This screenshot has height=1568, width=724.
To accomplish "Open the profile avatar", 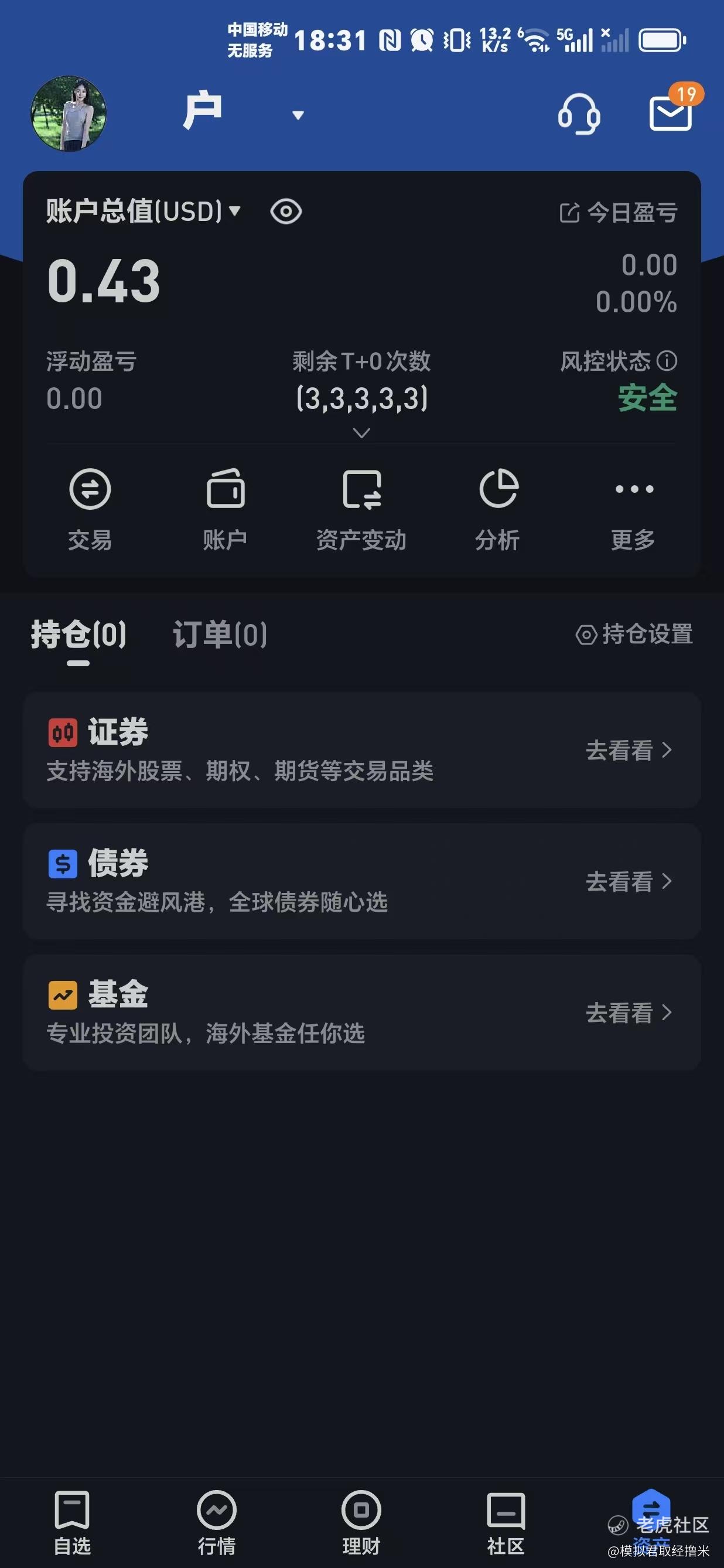I will pyautogui.click(x=69, y=114).
